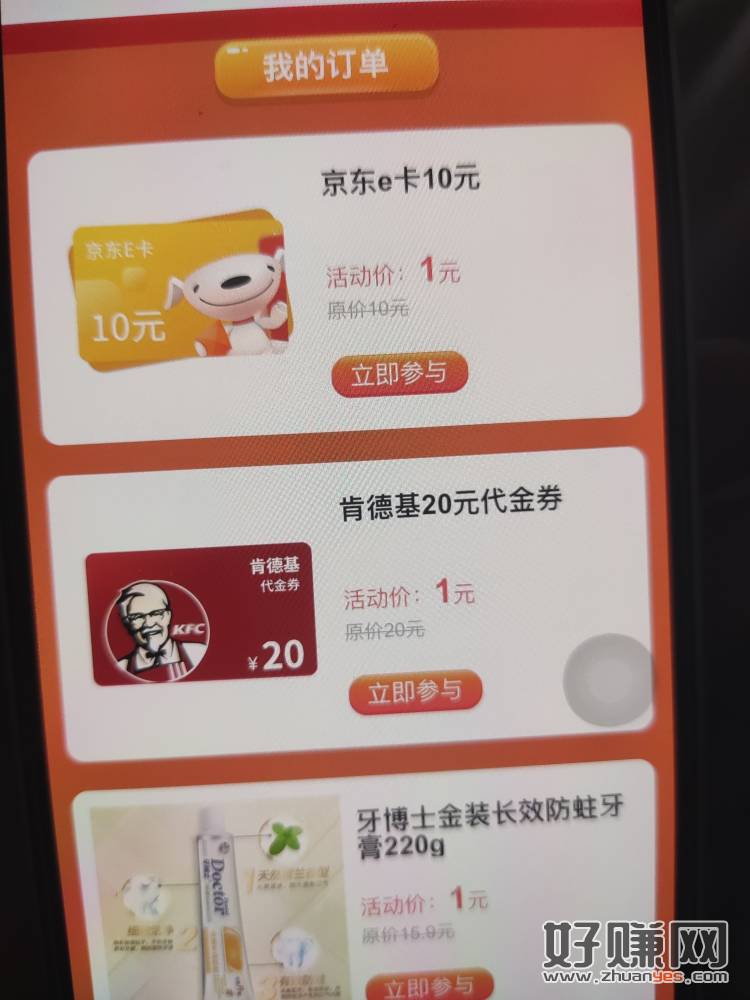Open 我的订单 button
This screenshot has height=1000, width=750.
(326, 67)
